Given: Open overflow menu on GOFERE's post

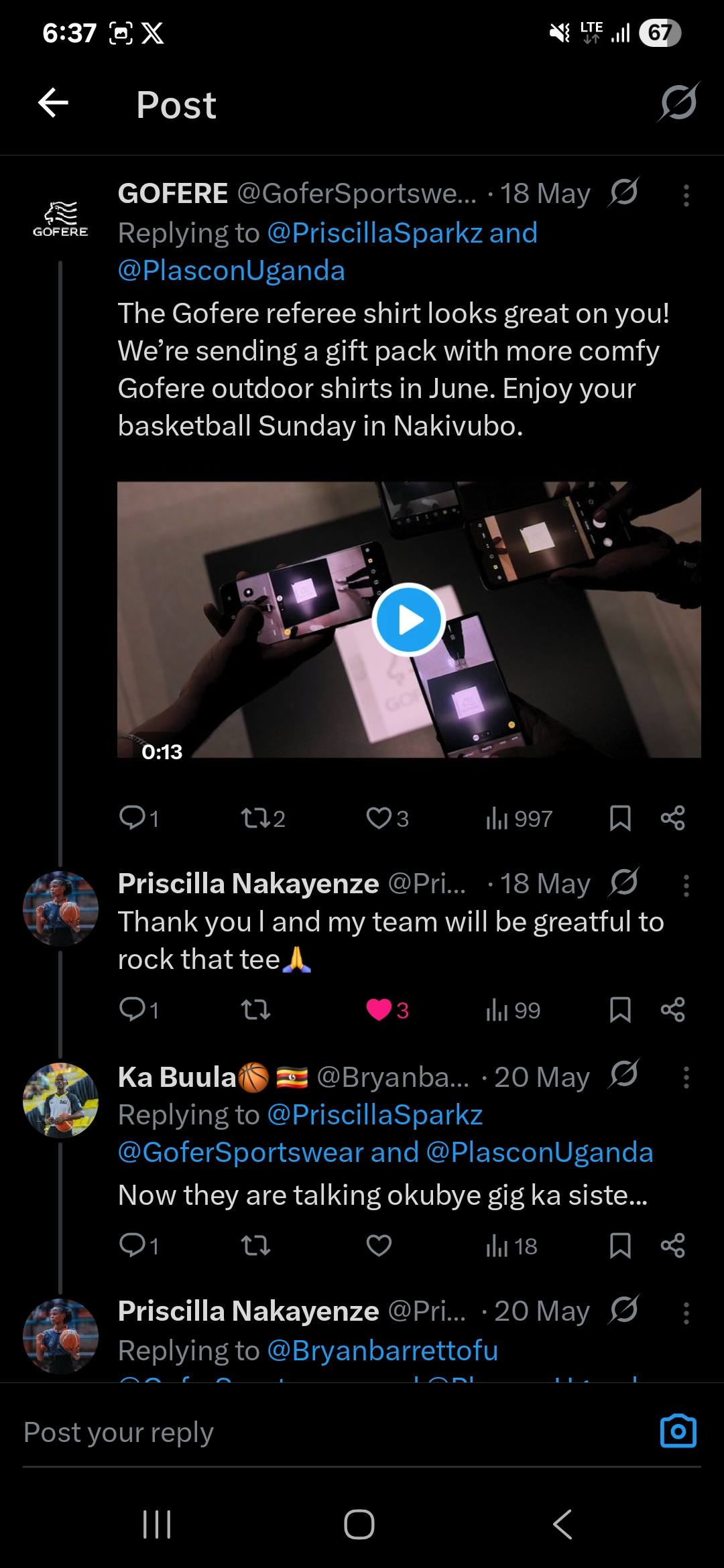Looking at the screenshot, I should (686, 195).
